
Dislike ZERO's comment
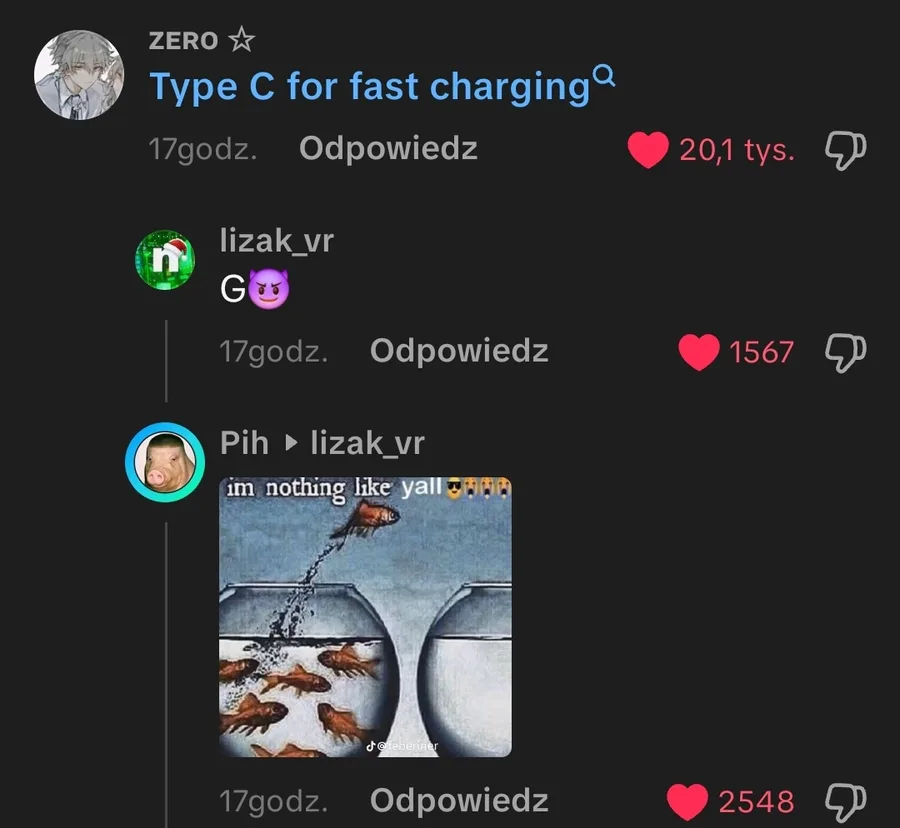click(845, 150)
